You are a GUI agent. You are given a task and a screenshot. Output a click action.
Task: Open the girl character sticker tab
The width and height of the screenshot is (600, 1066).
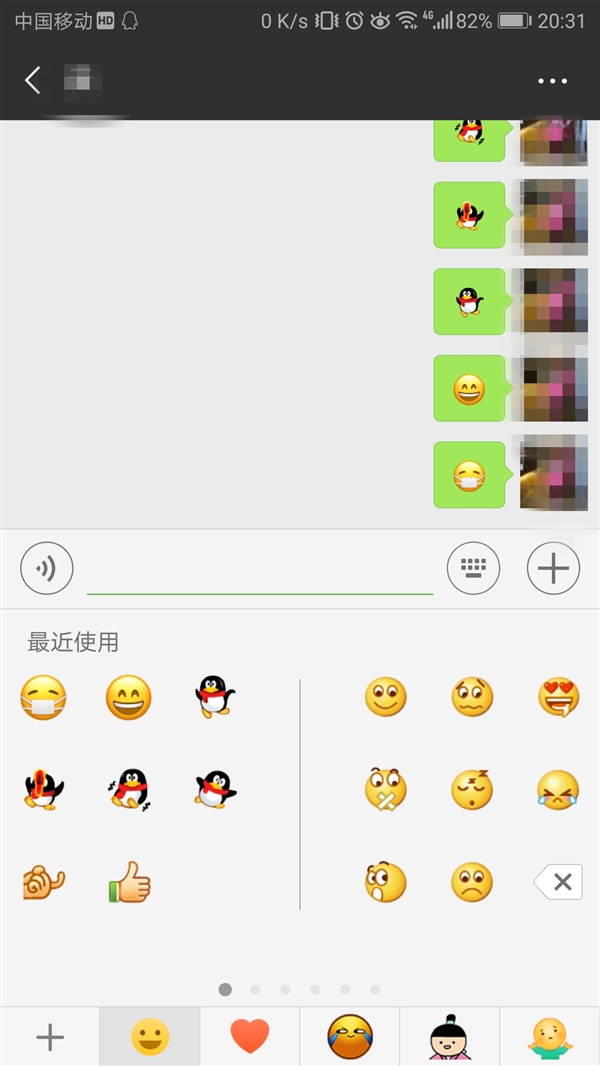point(449,1037)
